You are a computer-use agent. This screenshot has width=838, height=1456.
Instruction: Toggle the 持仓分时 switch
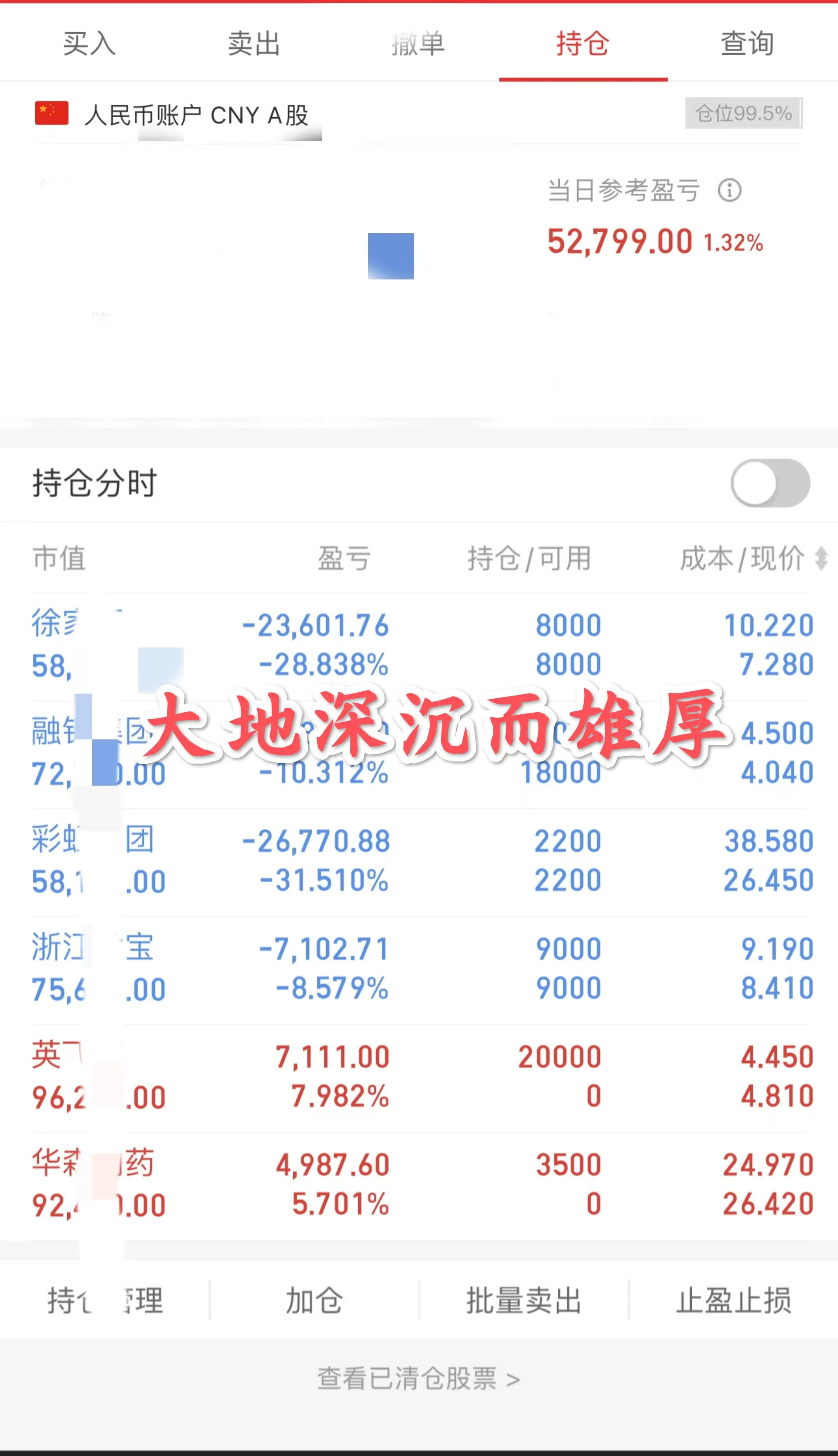(770, 482)
